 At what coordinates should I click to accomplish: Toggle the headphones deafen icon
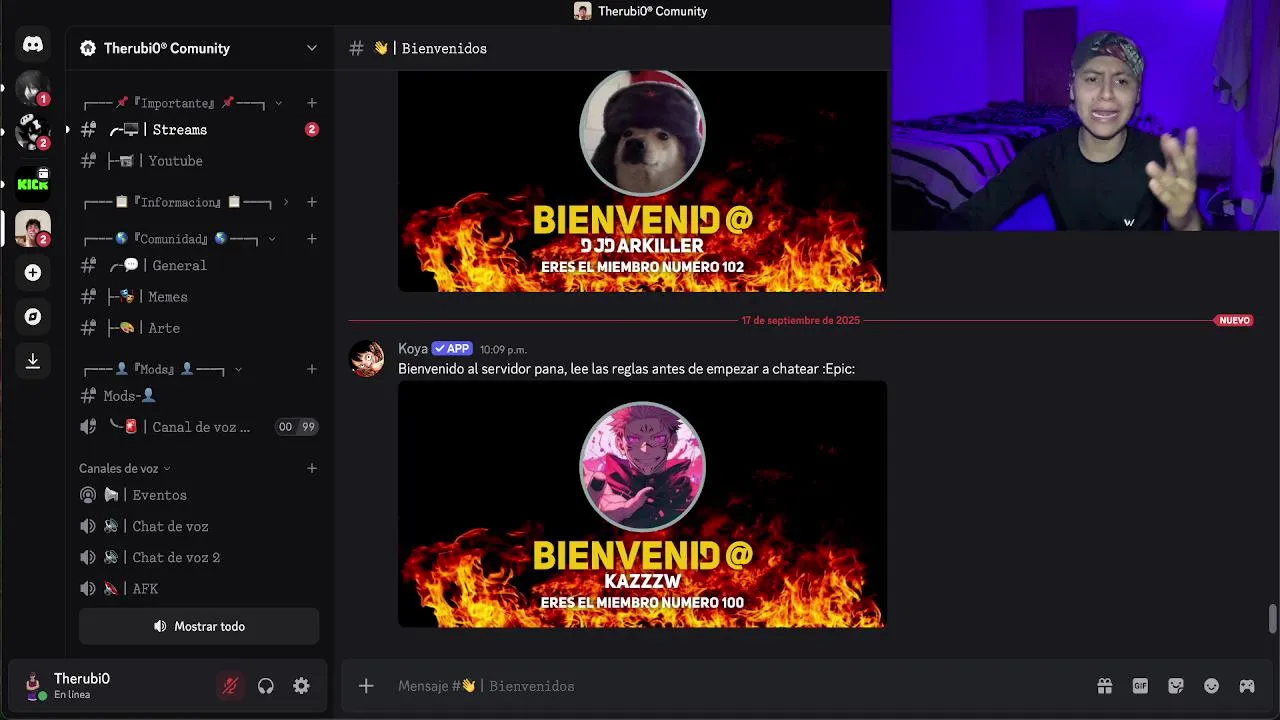(x=266, y=686)
